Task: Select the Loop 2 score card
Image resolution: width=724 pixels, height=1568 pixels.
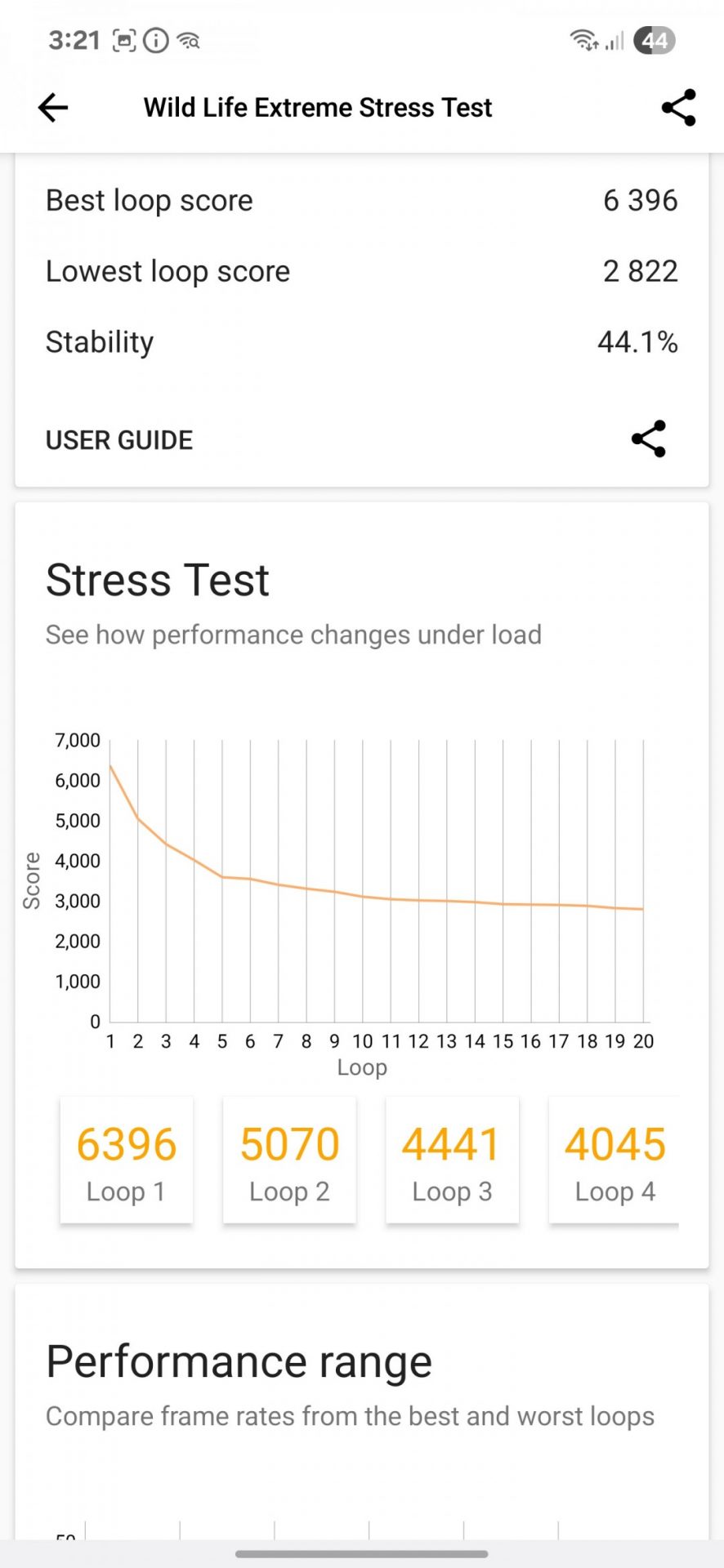Action: [x=289, y=1160]
